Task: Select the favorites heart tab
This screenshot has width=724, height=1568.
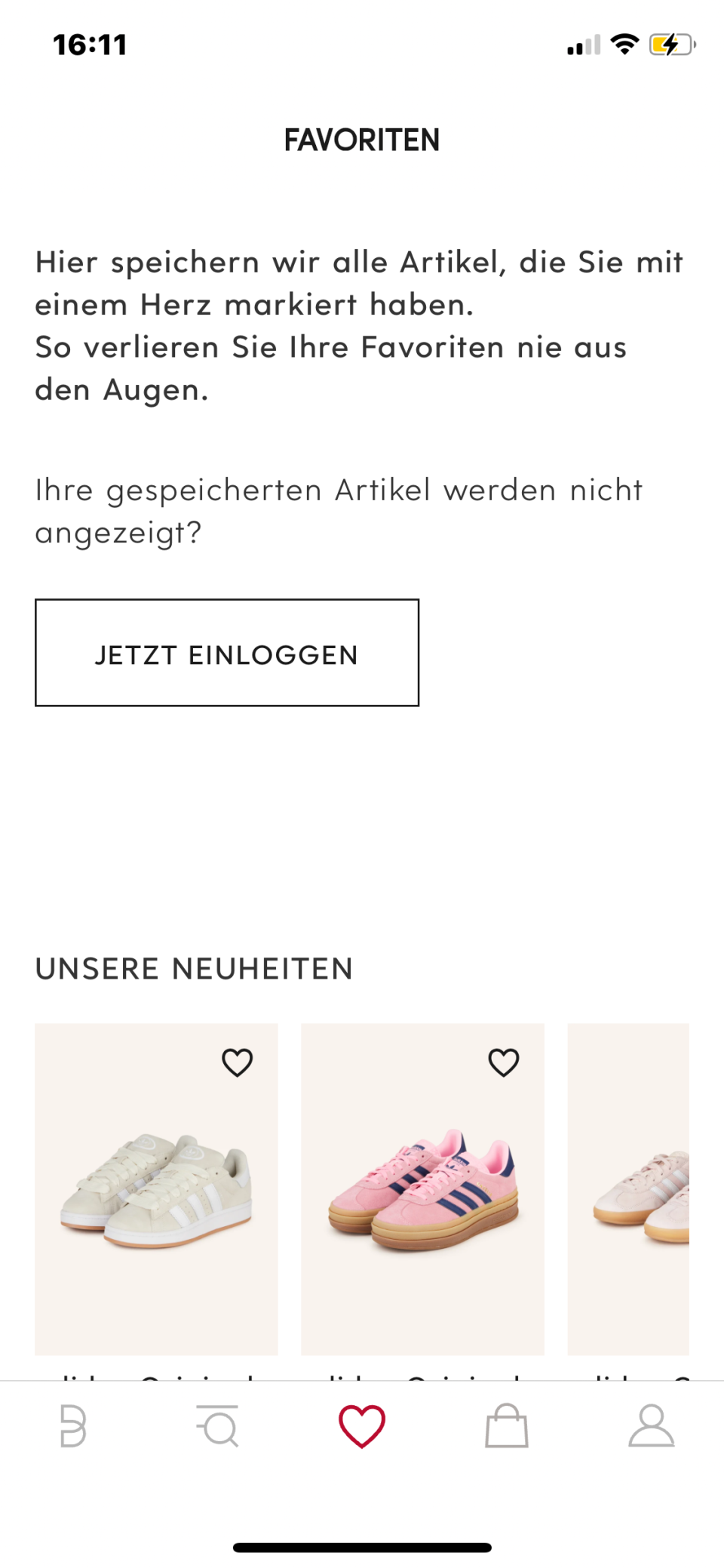Action: (362, 1426)
